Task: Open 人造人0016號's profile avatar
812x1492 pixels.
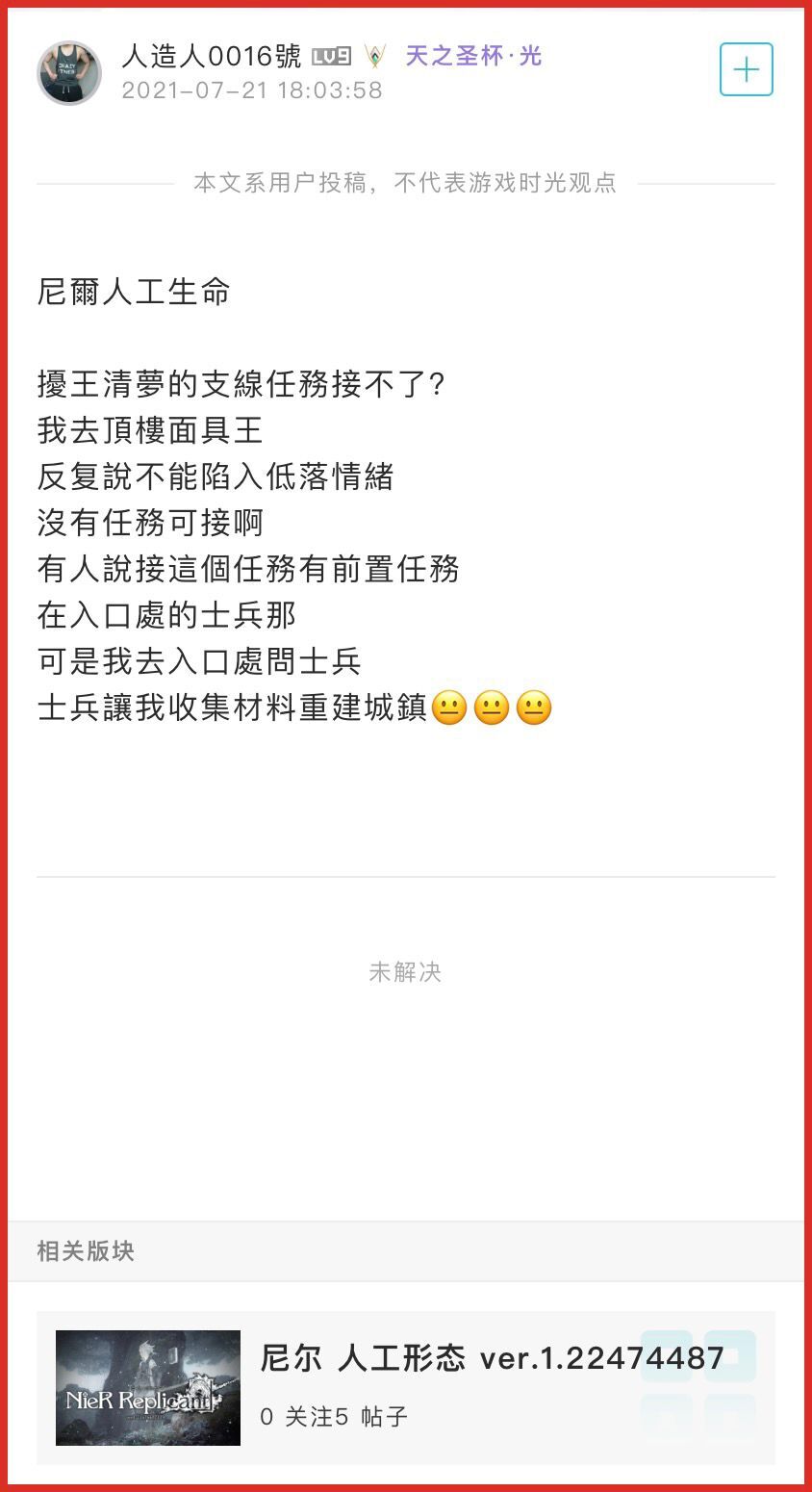Action: [69, 72]
